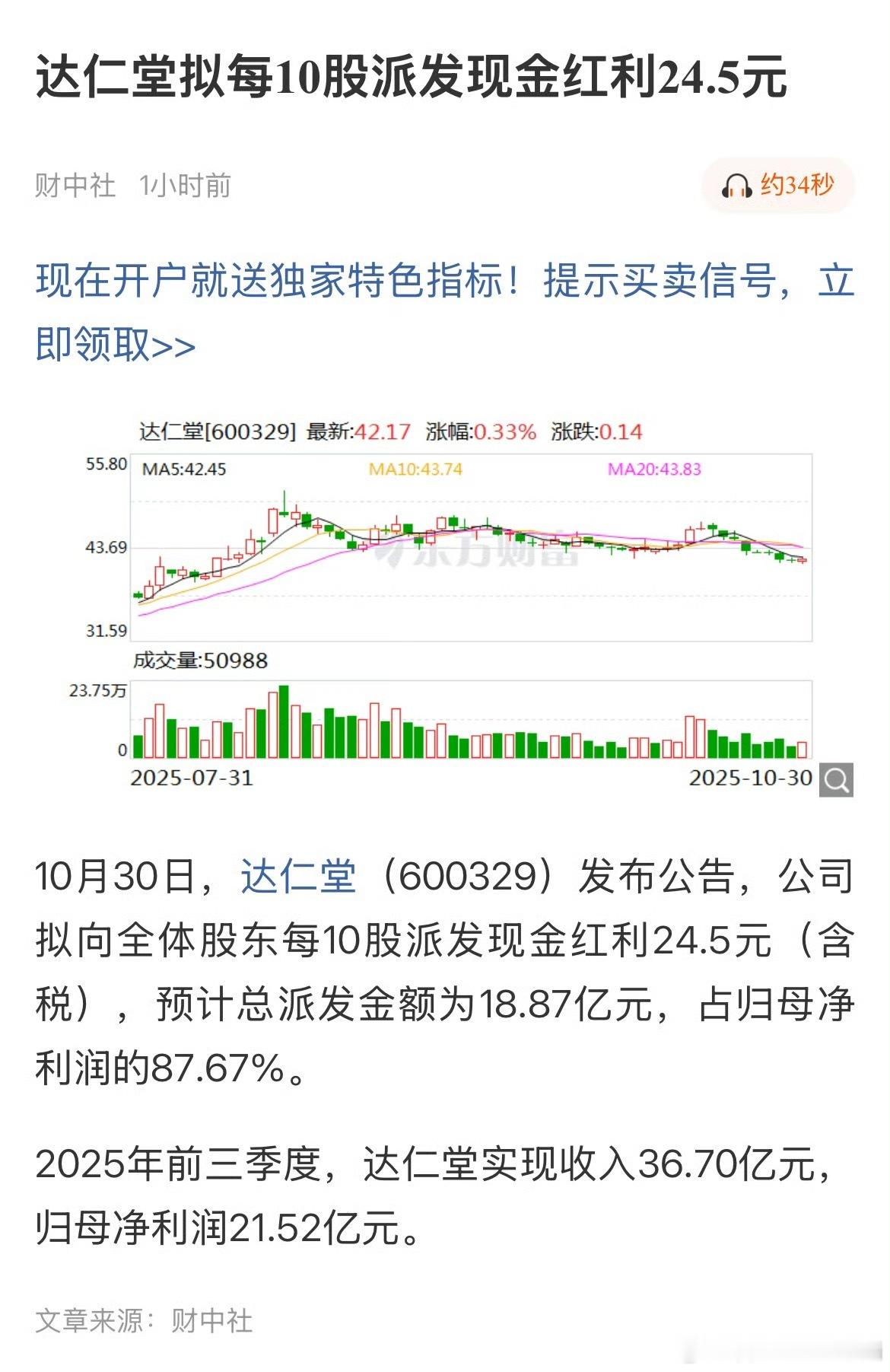This screenshot has height=1372, width=890.
Task: Select the MA20:43.83 moving average label
Action: [x=655, y=468]
